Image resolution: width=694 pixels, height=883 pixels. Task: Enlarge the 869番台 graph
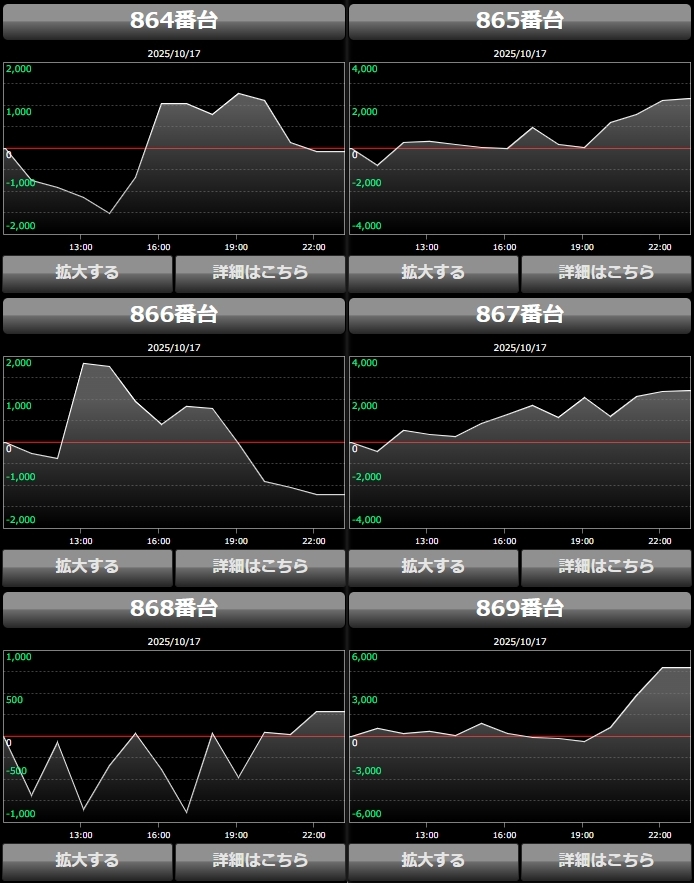(x=433, y=860)
